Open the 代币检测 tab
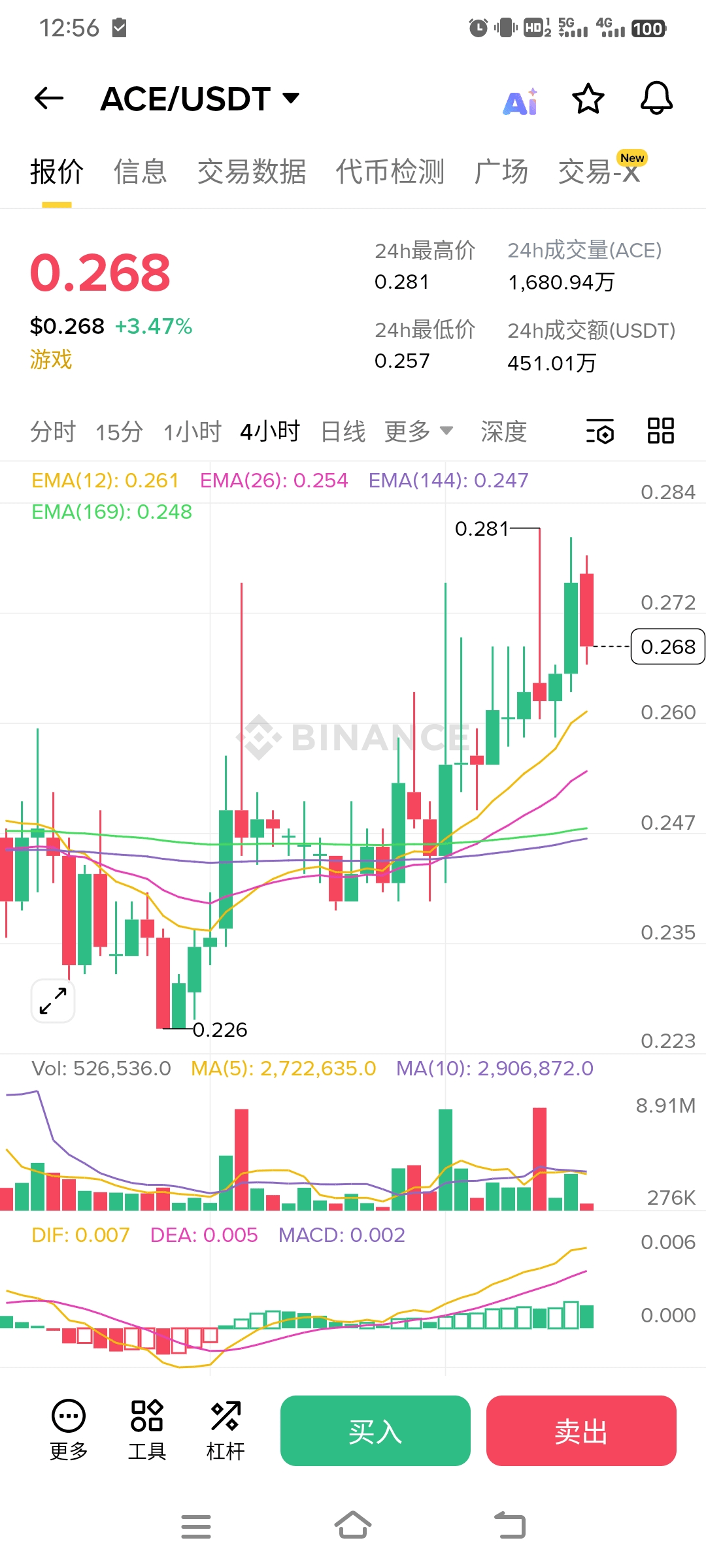The width and height of the screenshot is (706, 1568). point(390,172)
